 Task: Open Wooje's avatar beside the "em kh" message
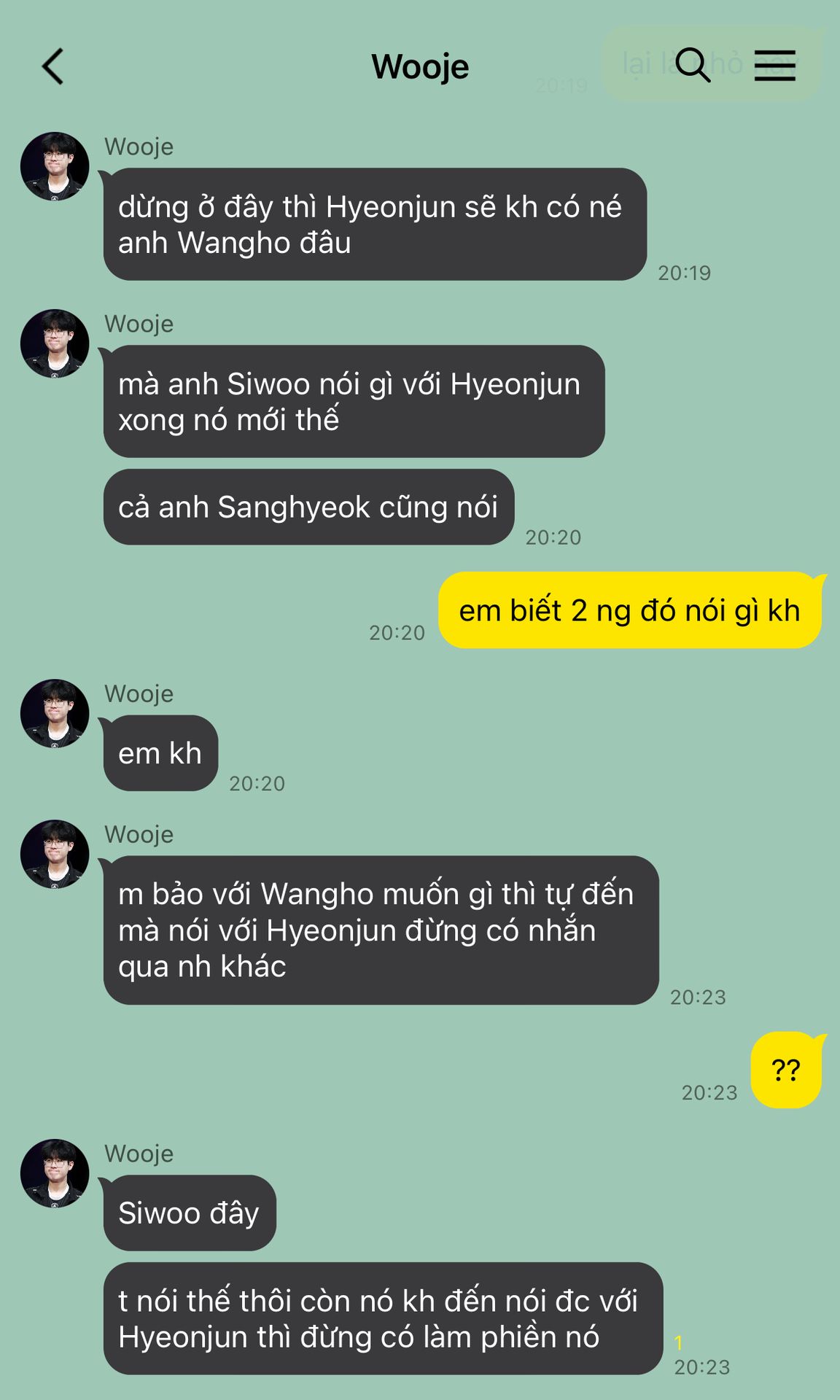pyautogui.click(x=55, y=713)
